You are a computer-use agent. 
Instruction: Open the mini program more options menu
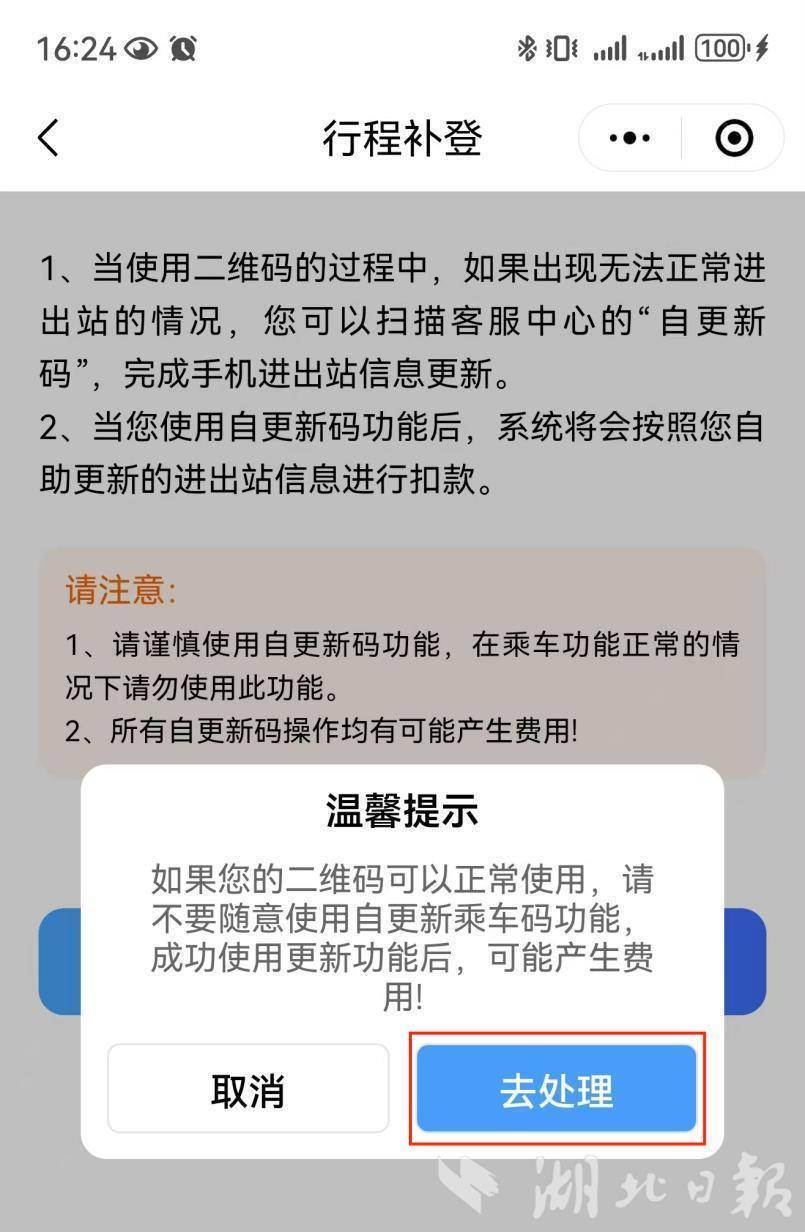[x=629, y=138]
